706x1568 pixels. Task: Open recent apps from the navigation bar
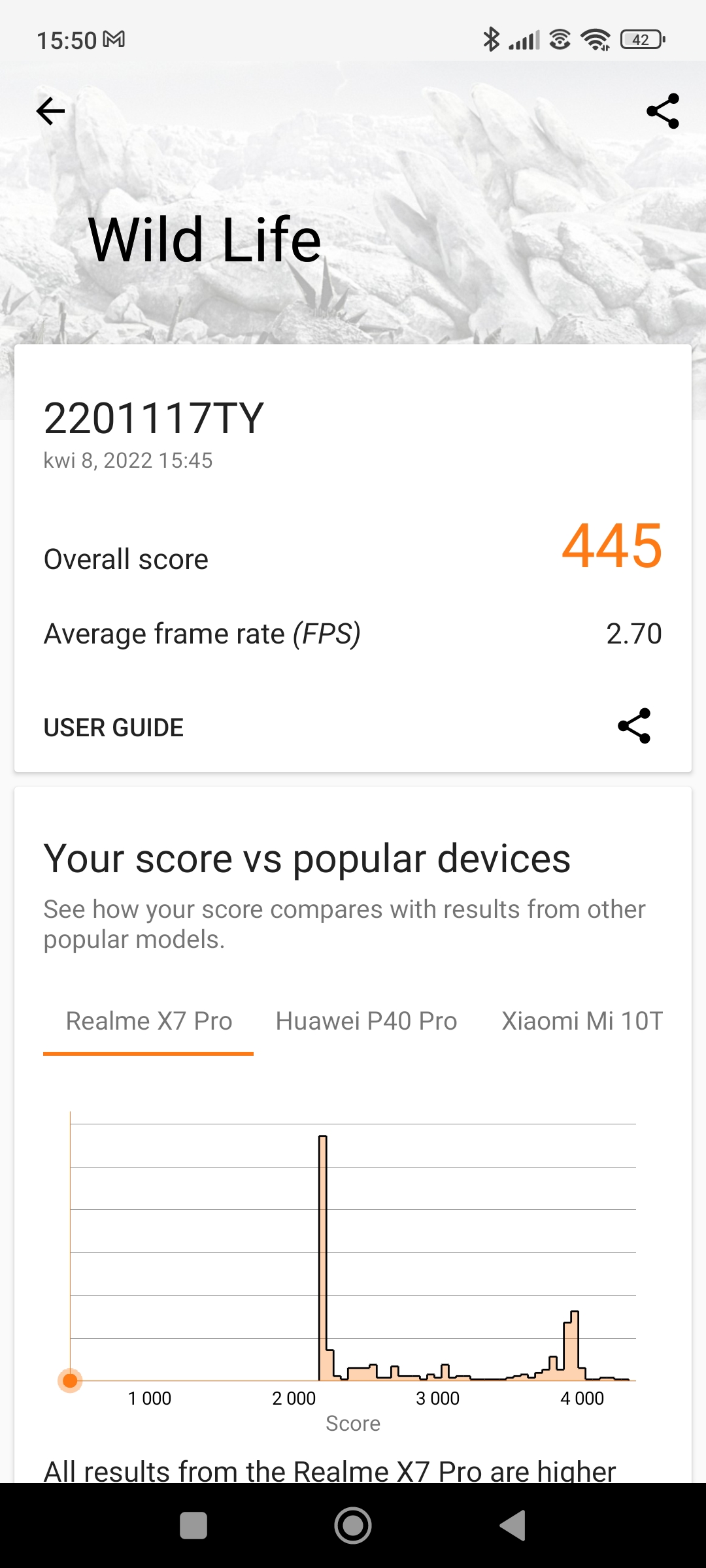pyautogui.click(x=193, y=1526)
